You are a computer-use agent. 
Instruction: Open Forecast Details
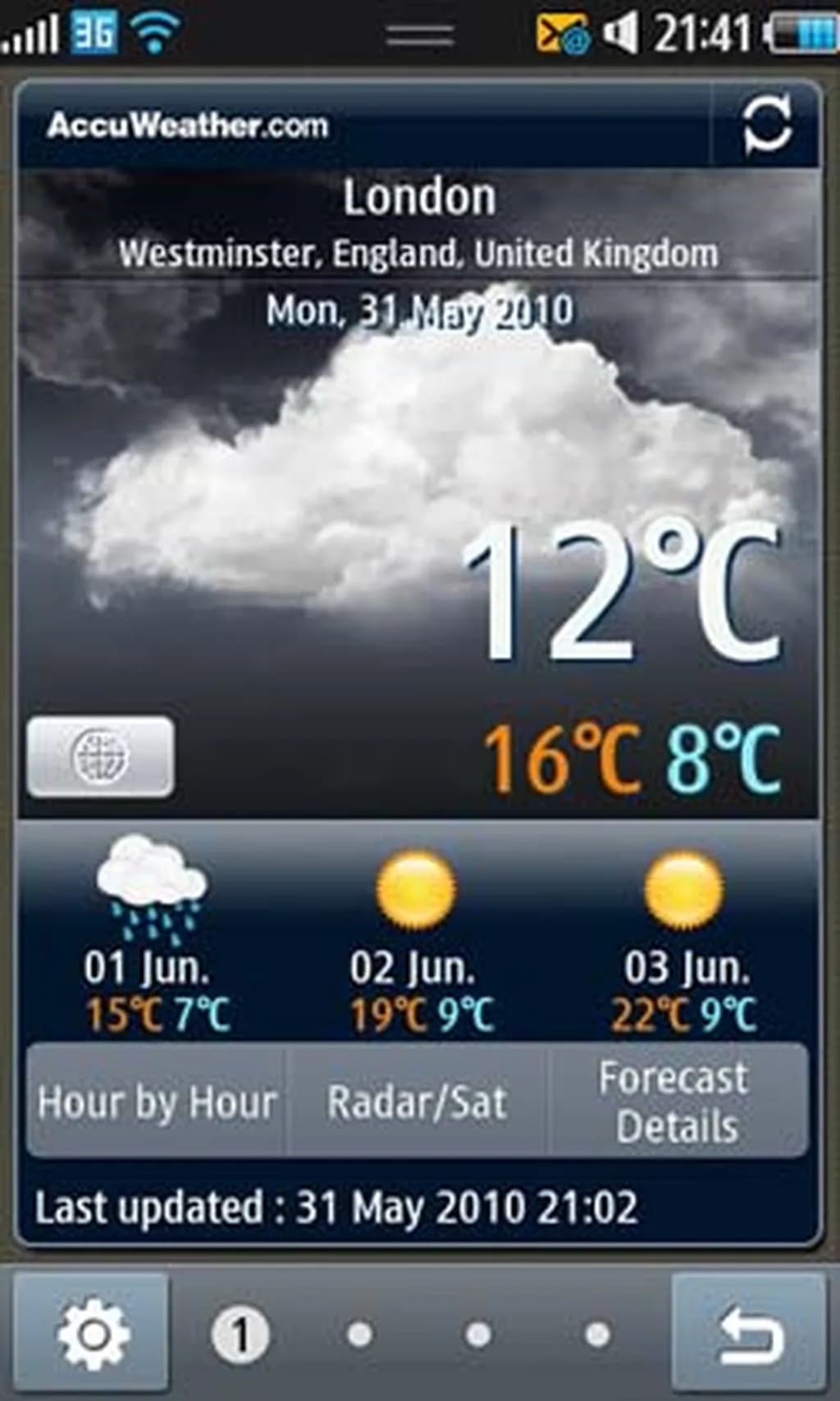[x=676, y=1102]
